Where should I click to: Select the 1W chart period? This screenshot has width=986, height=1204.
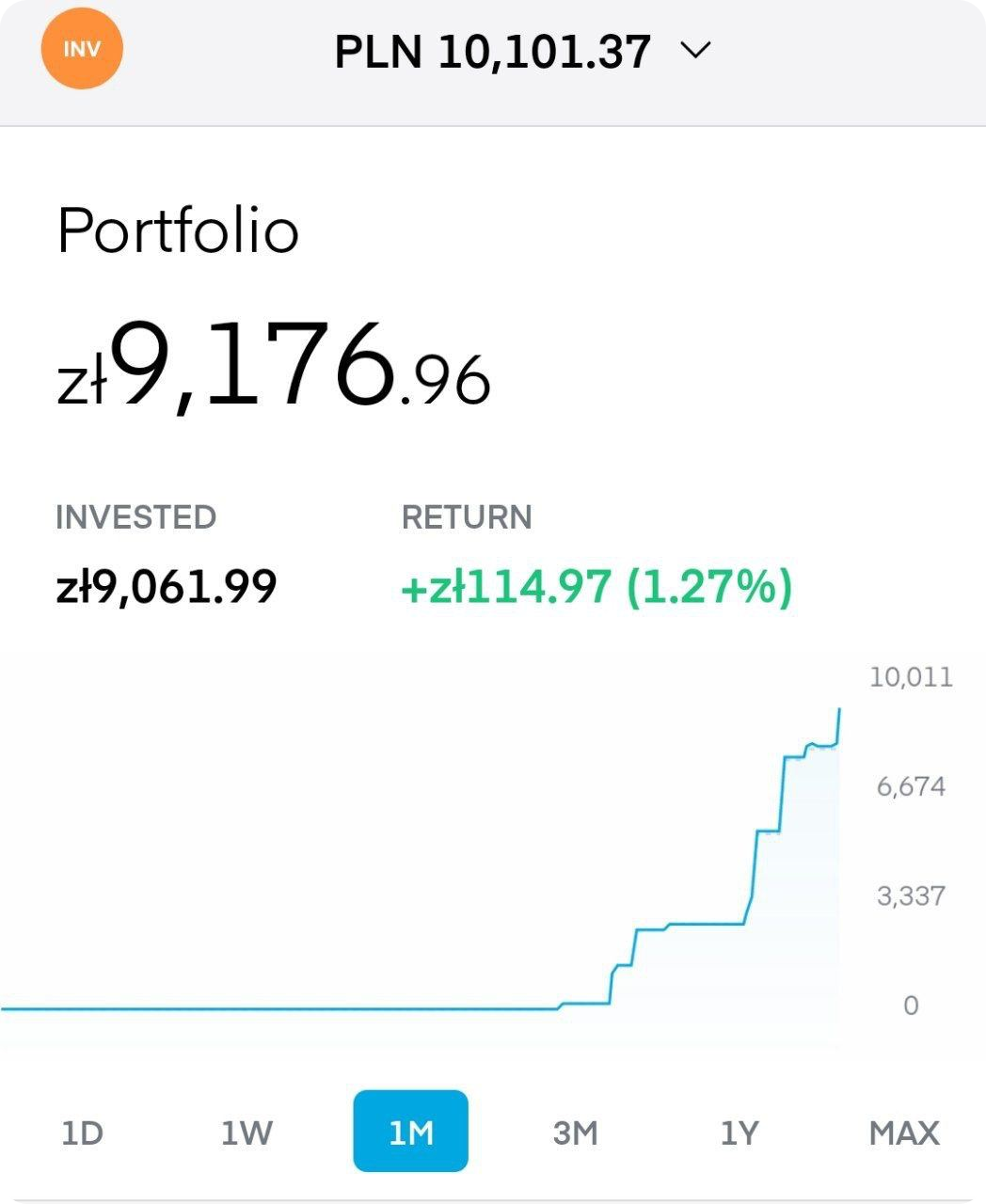[x=246, y=1133]
